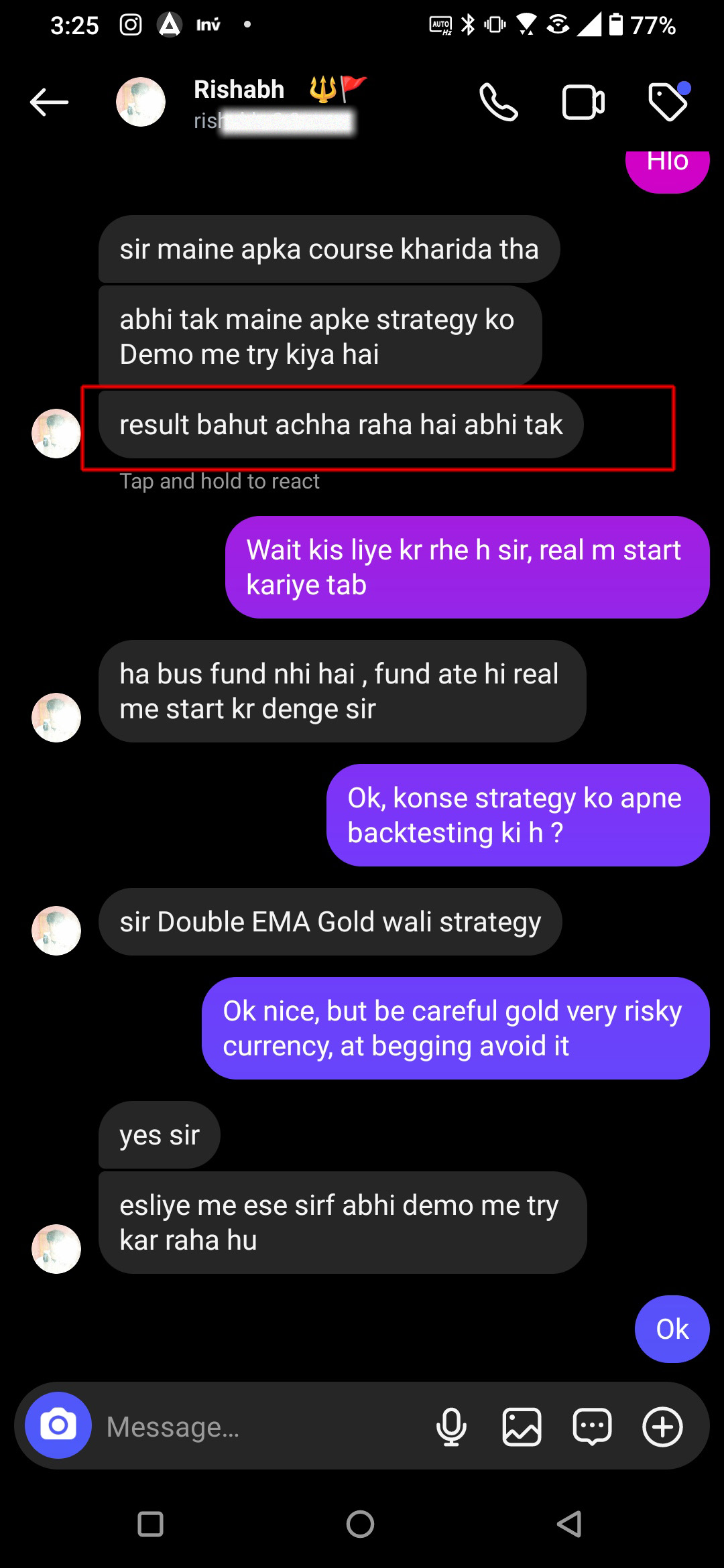The image size is (724, 1568).
Task: Open the system recent apps button
Action: pos(150,1524)
